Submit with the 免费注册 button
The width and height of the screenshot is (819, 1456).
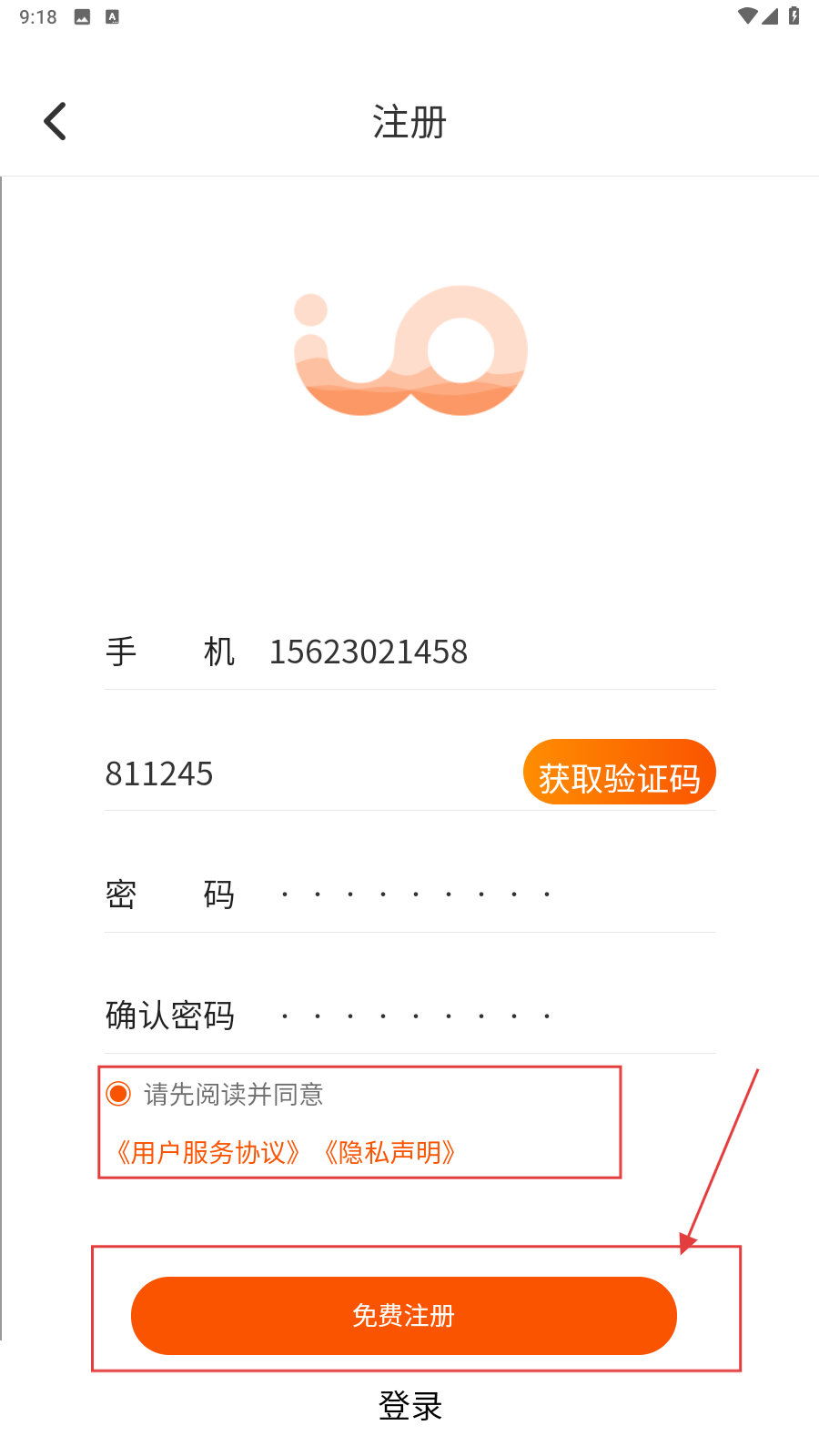tap(403, 1315)
